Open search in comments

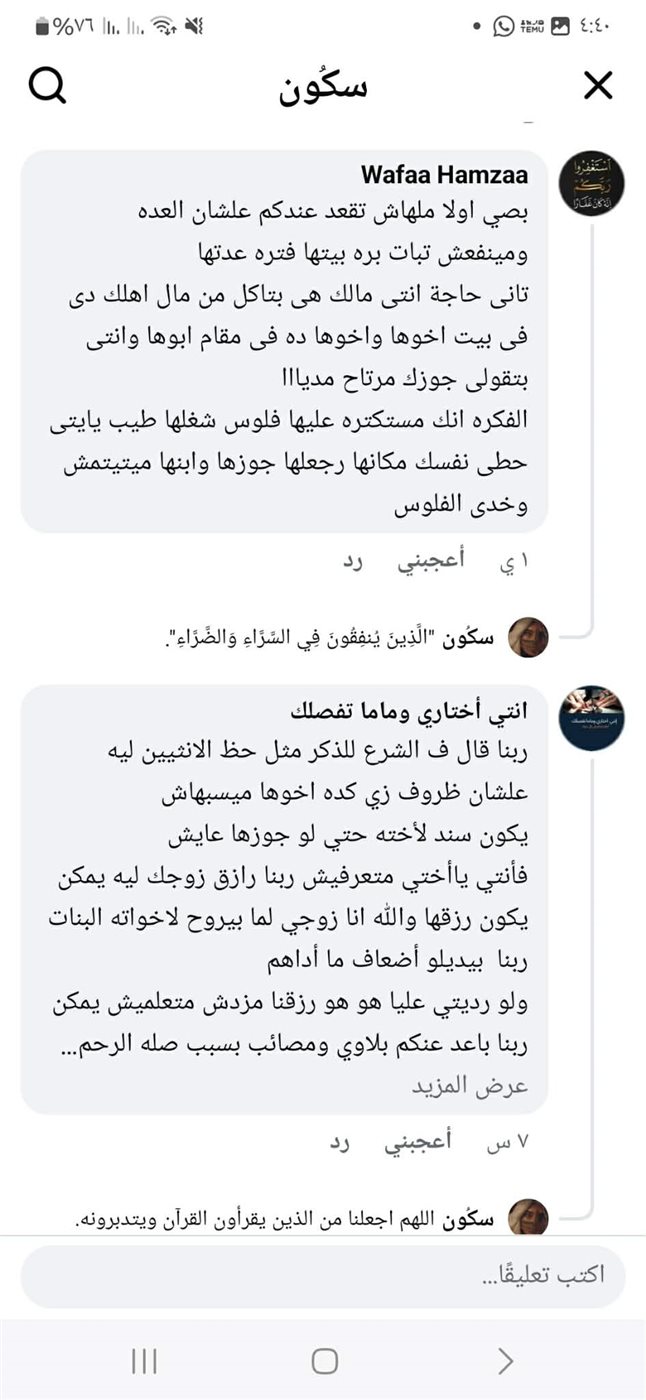[47, 87]
